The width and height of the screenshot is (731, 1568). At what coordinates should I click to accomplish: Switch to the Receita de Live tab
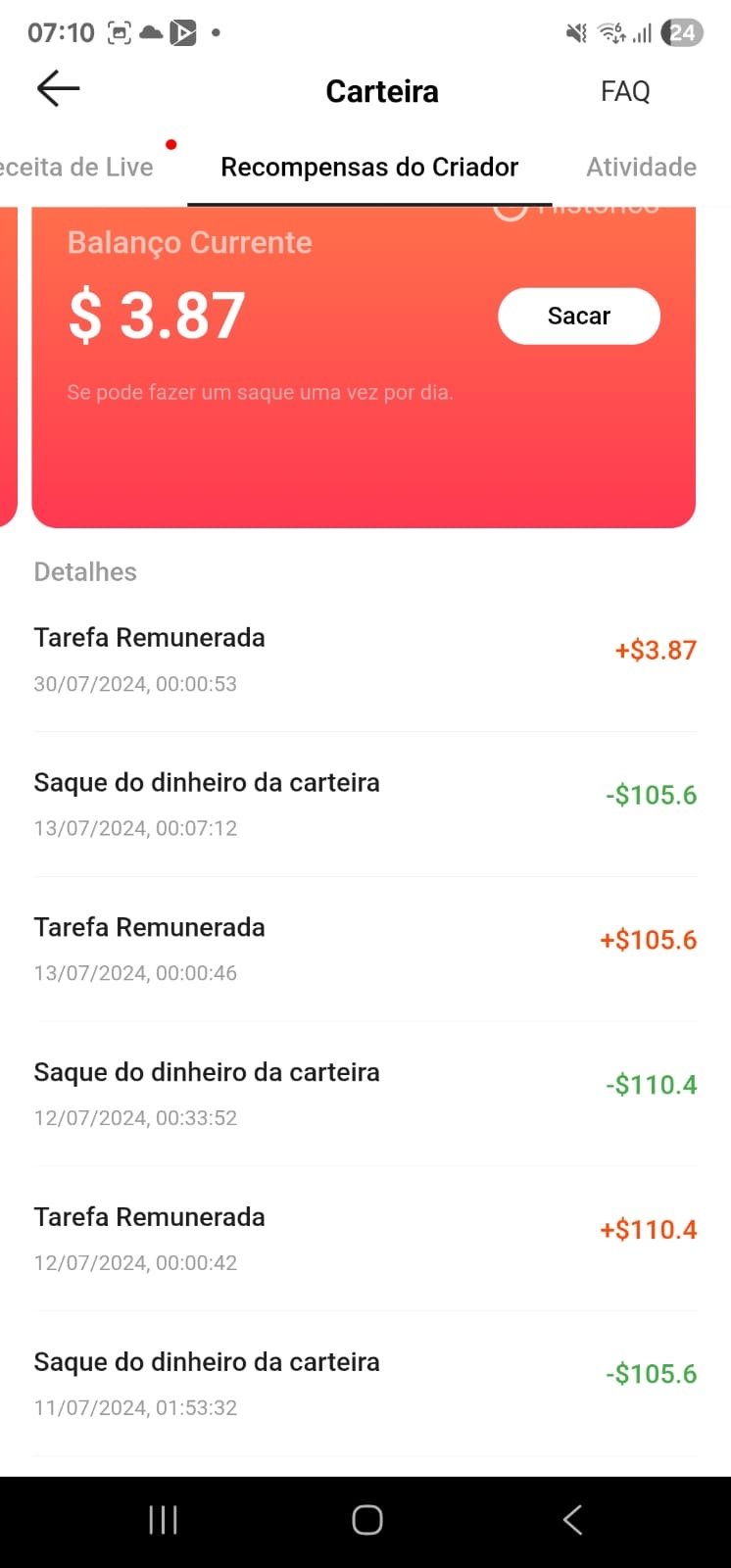pos(76,168)
